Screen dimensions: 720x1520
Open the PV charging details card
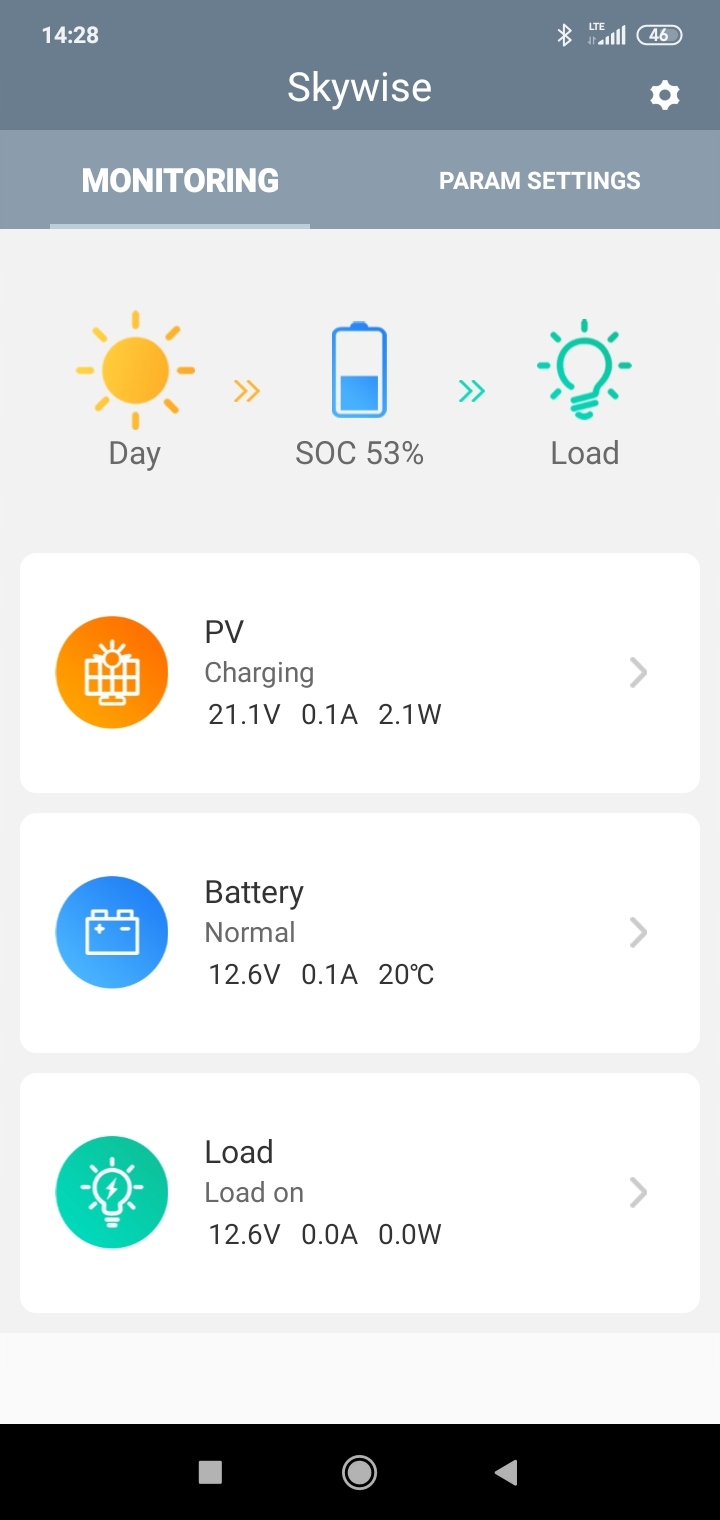360,673
